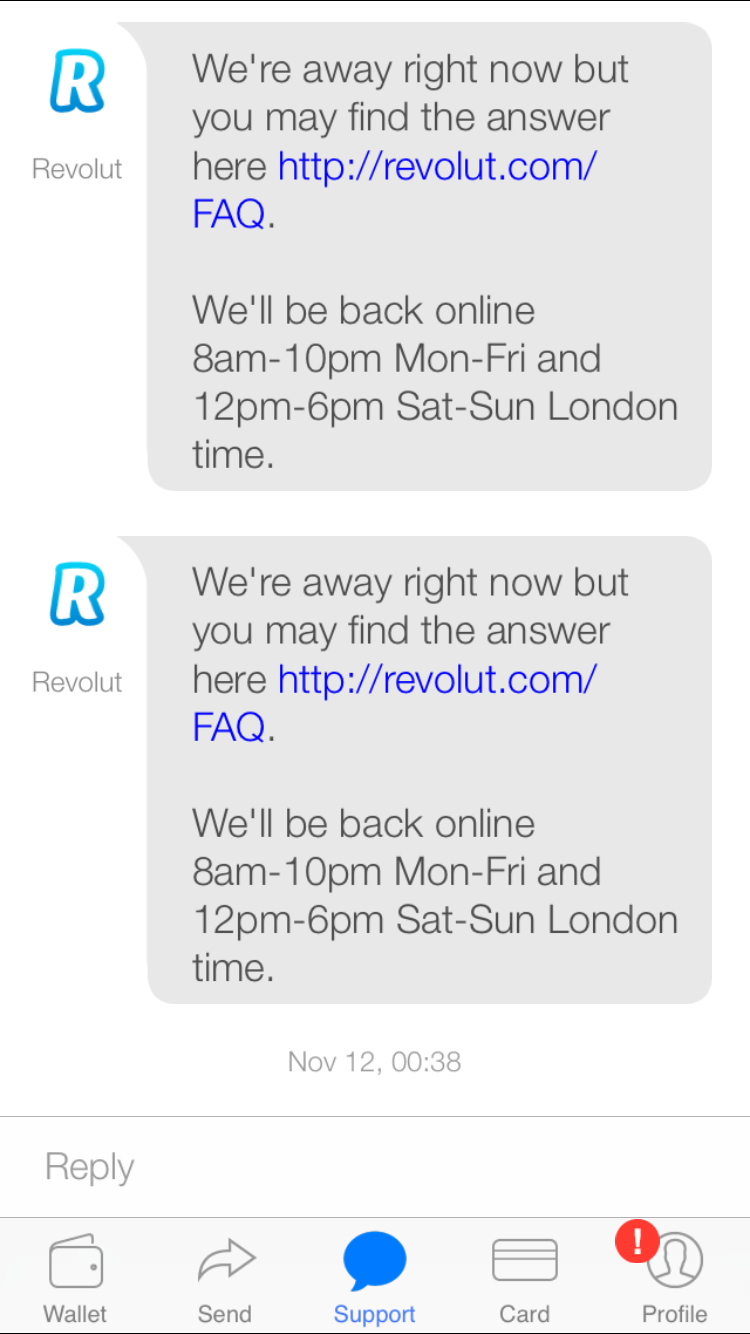
Task: Tap the Reply message field
Action: [375, 1167]
